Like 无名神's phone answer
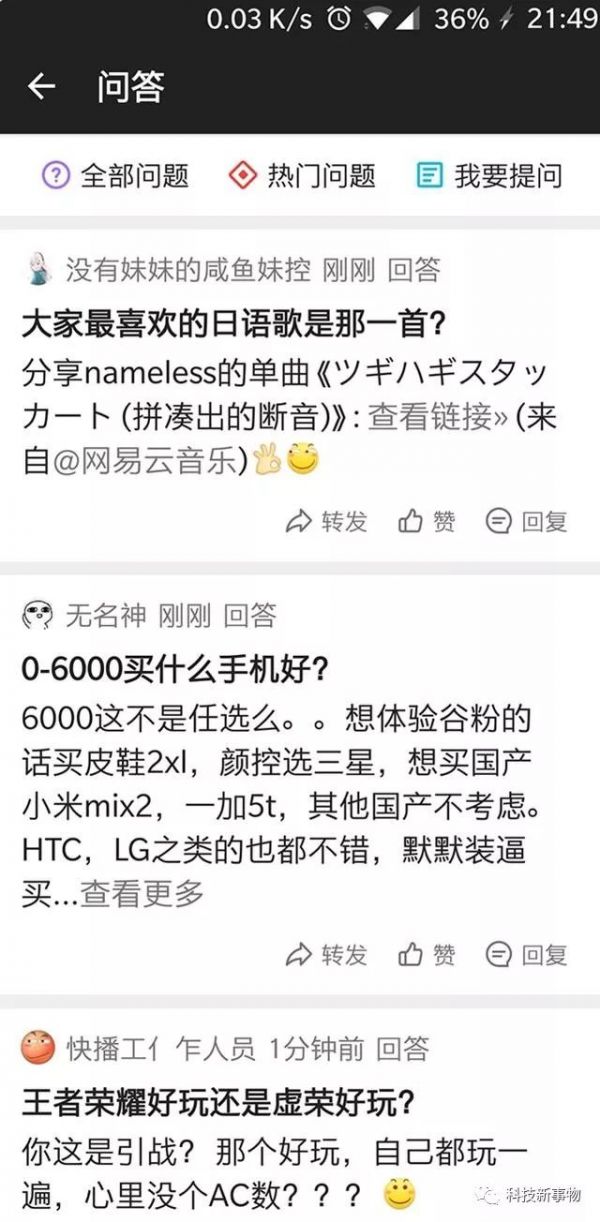Image resolution: width=600 pixels, height=1222 pixels. point(427,955)
